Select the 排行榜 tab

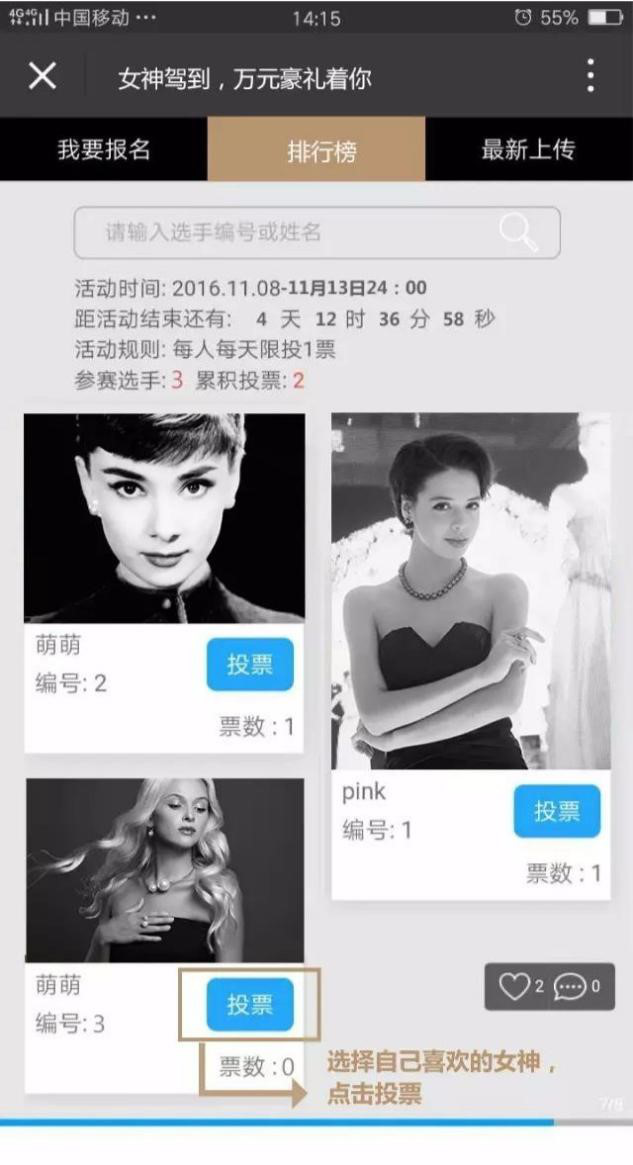pos(316,150)
